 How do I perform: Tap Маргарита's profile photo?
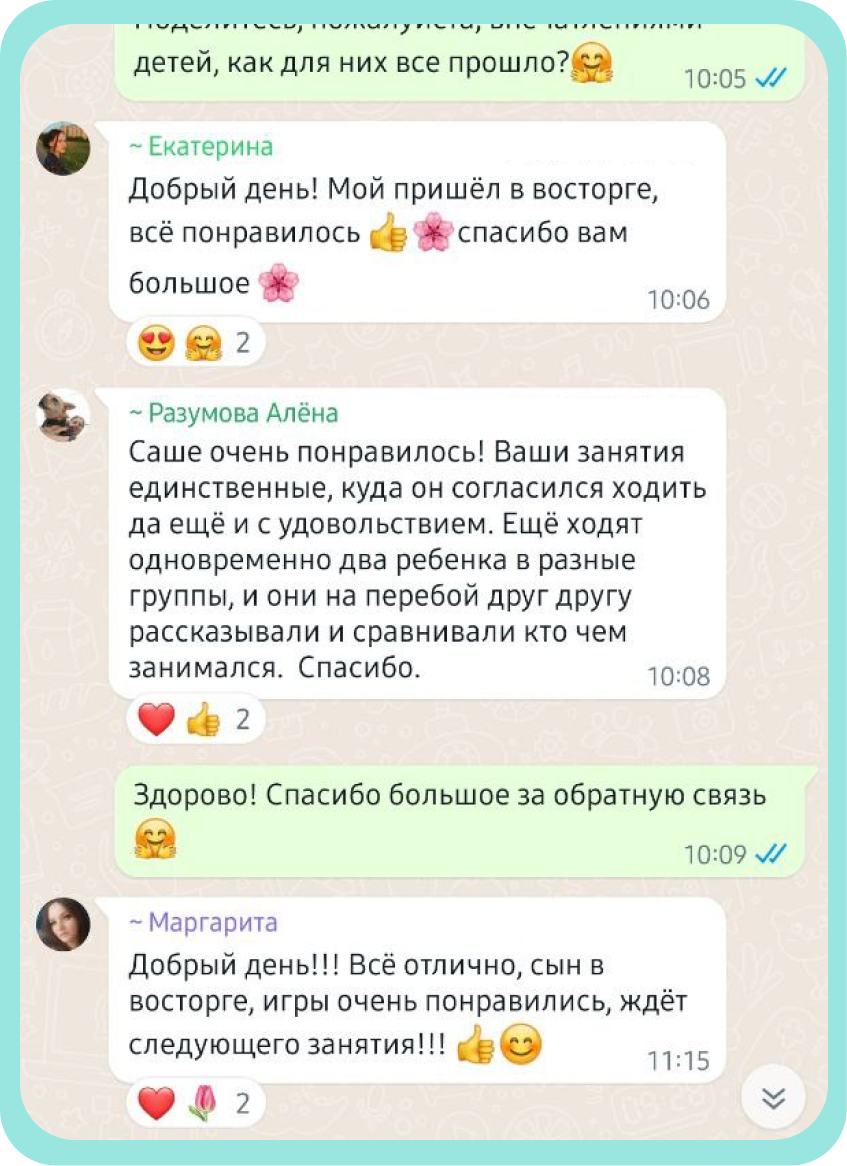(x=63, y=924)
